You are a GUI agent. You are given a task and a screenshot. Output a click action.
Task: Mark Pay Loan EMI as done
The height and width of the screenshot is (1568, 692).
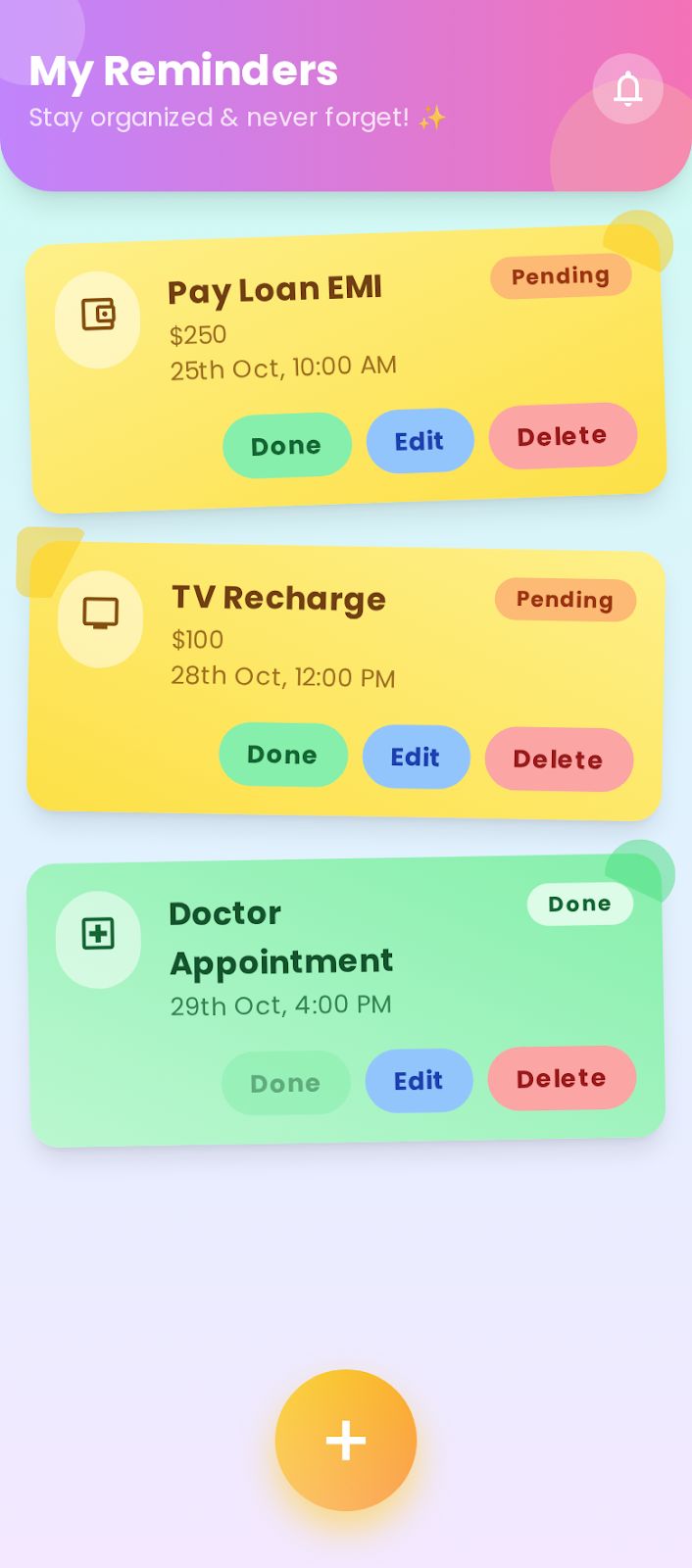pos(286,446)
